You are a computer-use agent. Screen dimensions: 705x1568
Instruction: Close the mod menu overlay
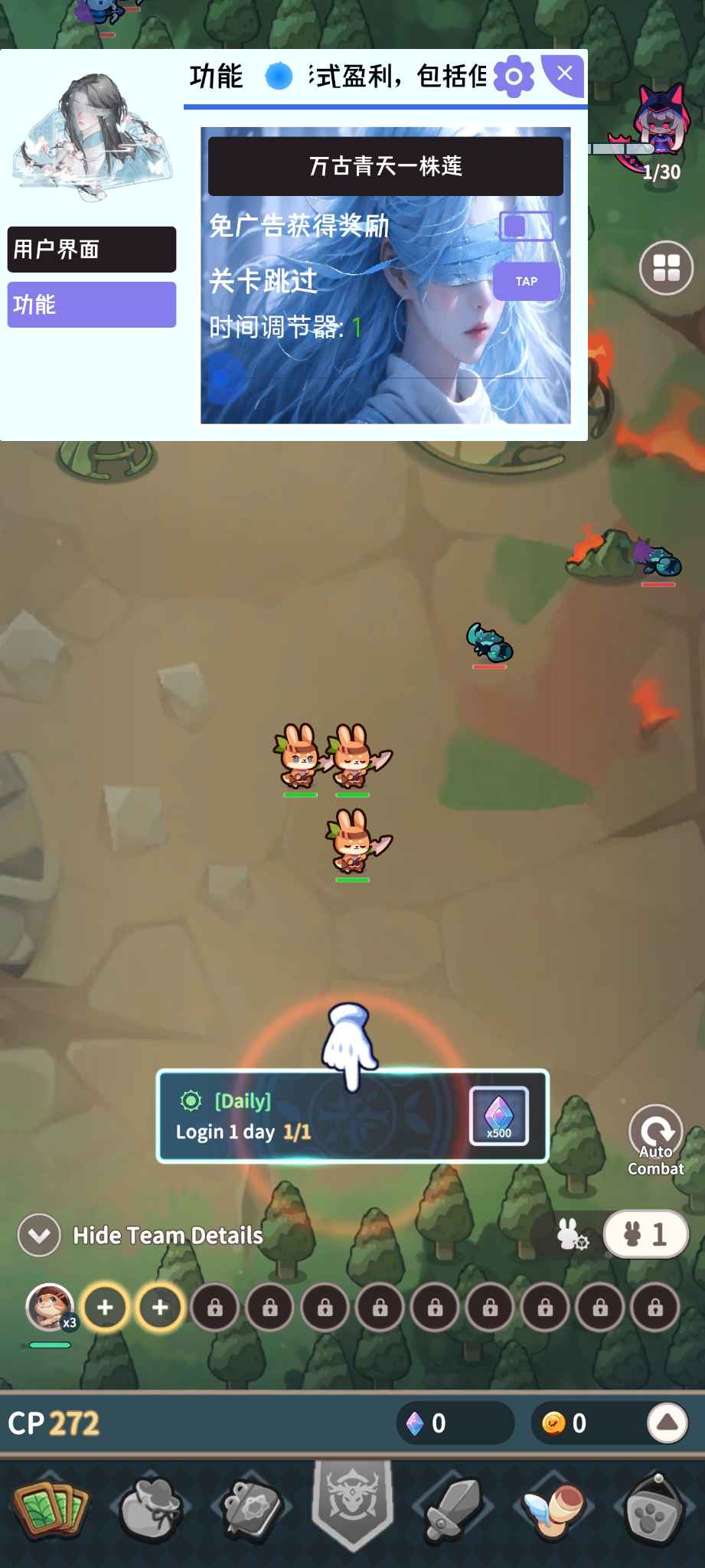(565, 73)
